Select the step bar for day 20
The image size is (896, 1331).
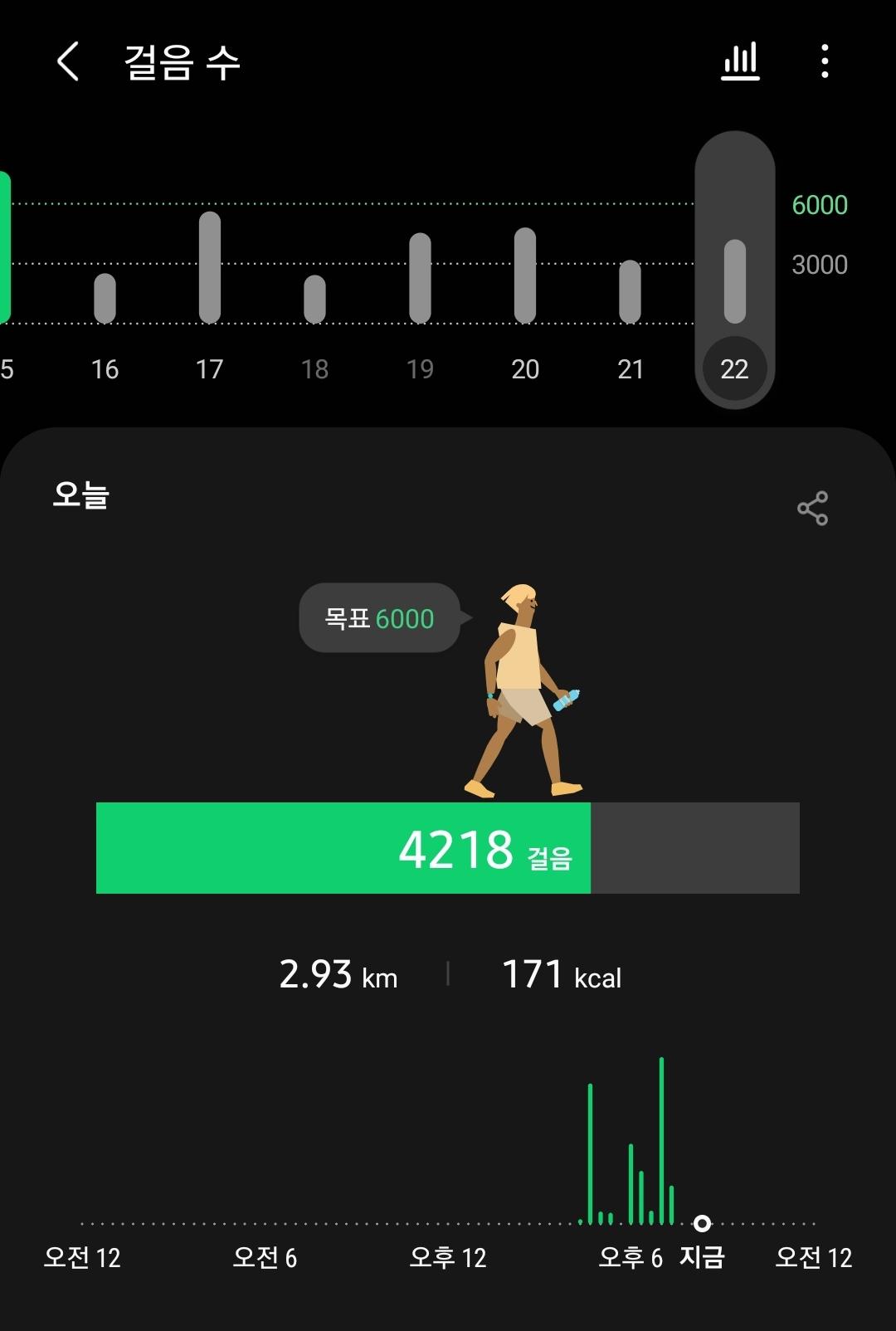525,275
